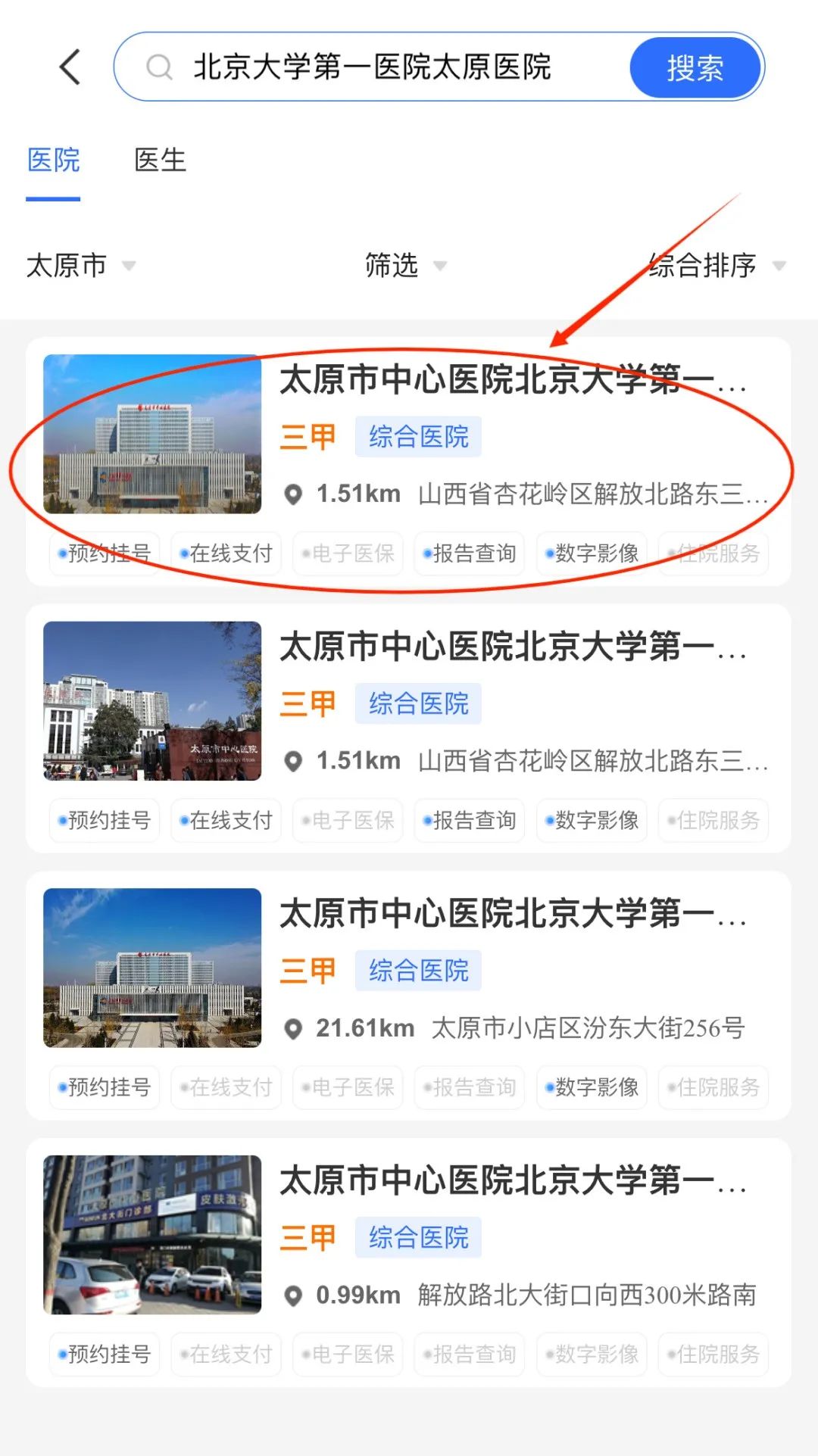Viewport: 818px width, 1456px height.
Task: Edit the 北京大学第一医院太原医院 search field
Action: tap(371, 67)
